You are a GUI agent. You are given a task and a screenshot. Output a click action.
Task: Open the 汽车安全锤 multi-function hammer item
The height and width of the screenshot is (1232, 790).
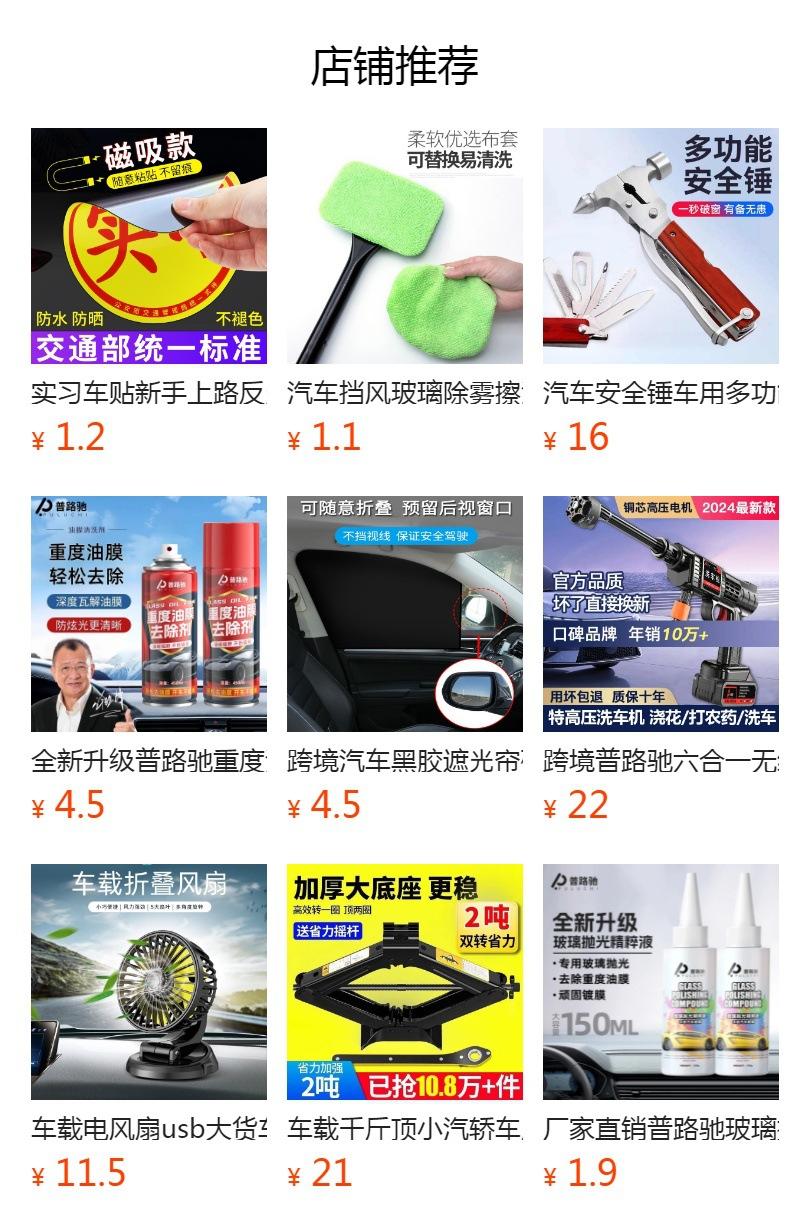tap(661, 246)
